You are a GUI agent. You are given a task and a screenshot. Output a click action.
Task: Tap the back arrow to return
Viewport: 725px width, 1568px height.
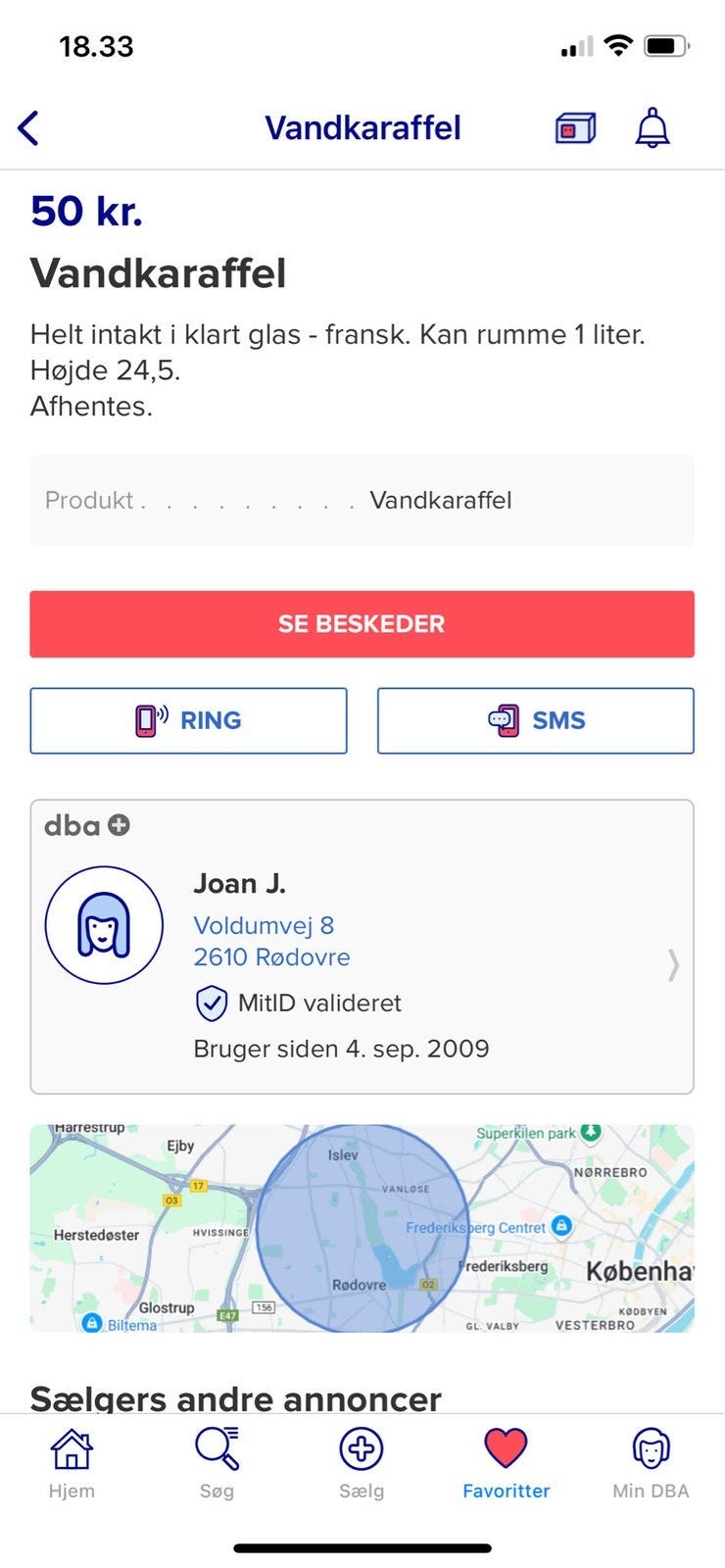coord(29,127)
